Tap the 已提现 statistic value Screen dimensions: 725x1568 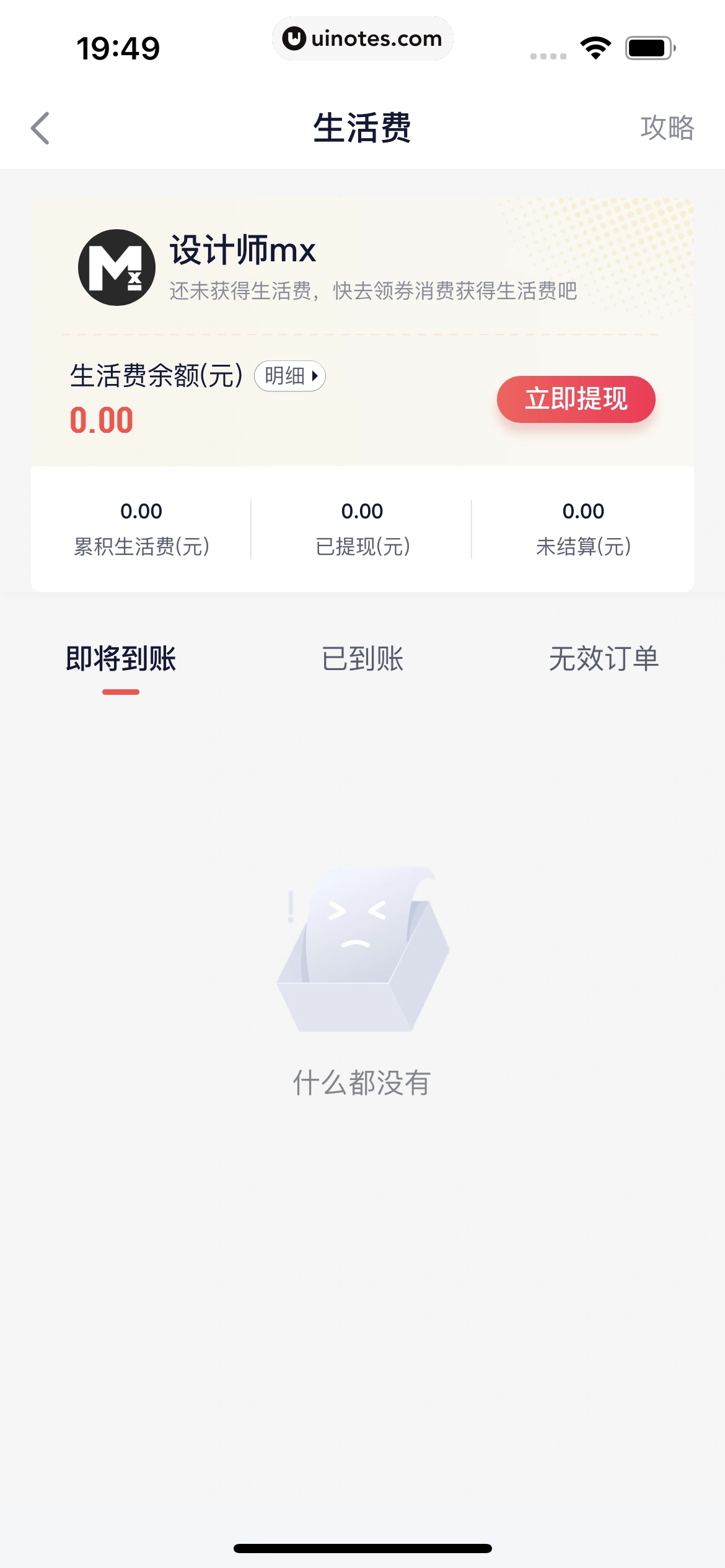[x=362, y=510]
